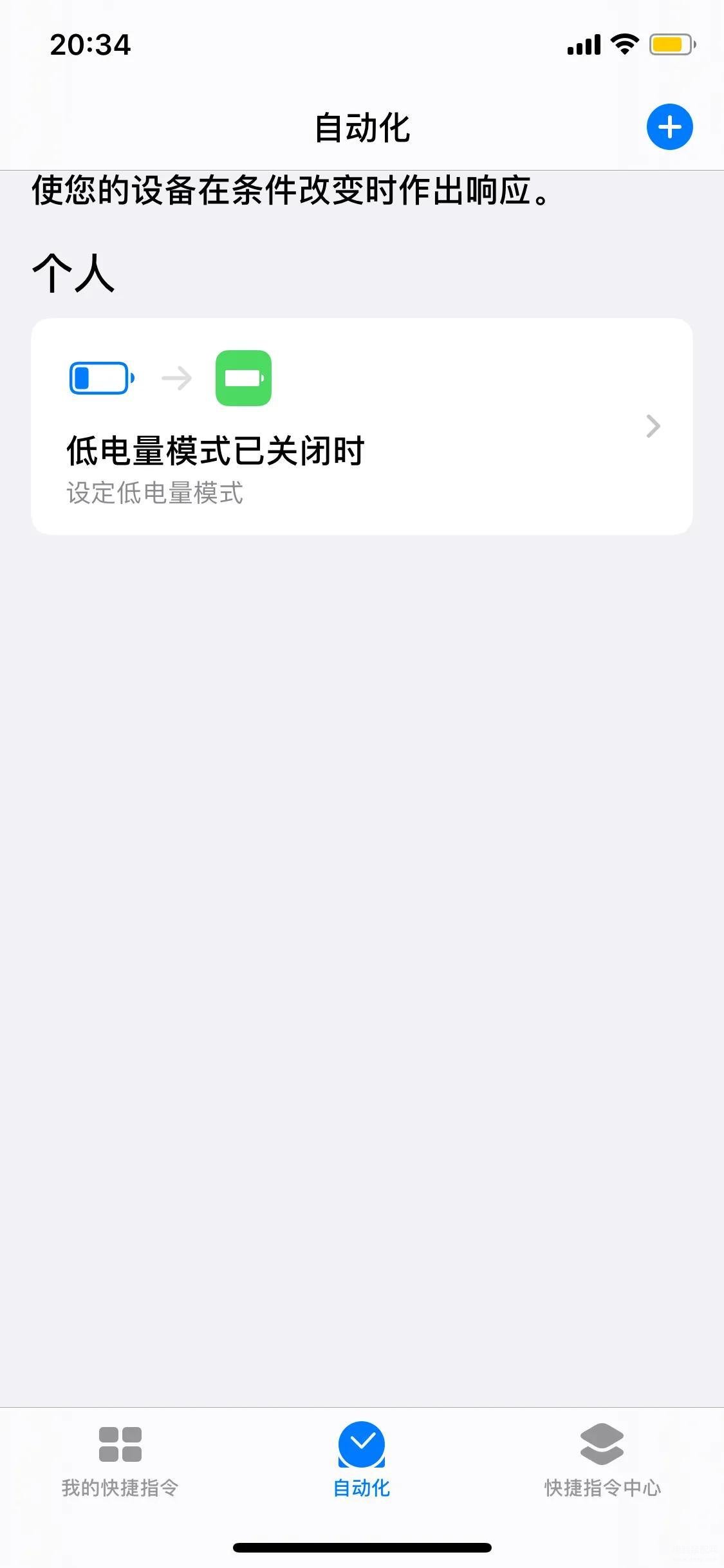The image size is (724, 1568).
Task: Add a new automation with plus button
Action: coord(669,127)
